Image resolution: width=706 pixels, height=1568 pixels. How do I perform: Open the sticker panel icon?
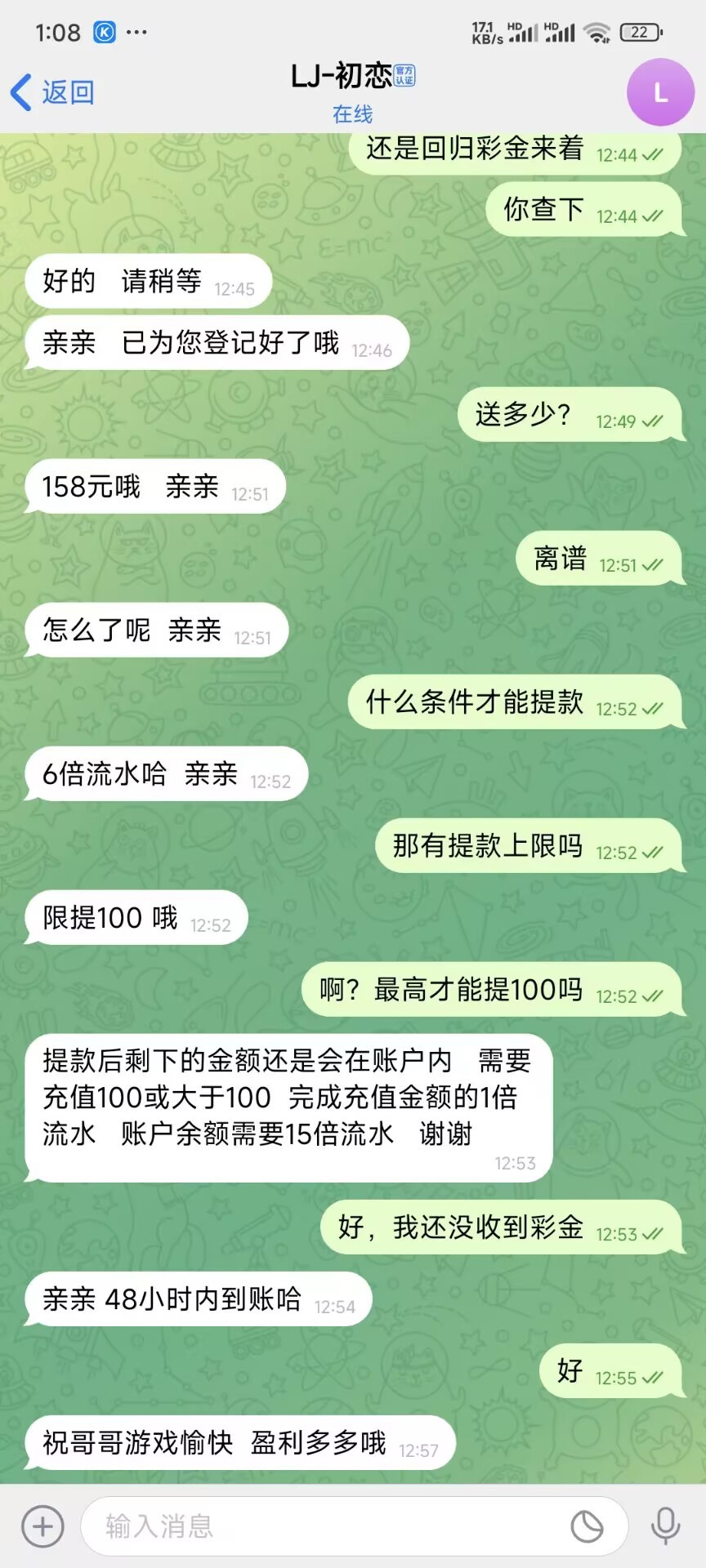click(586, 1526)
